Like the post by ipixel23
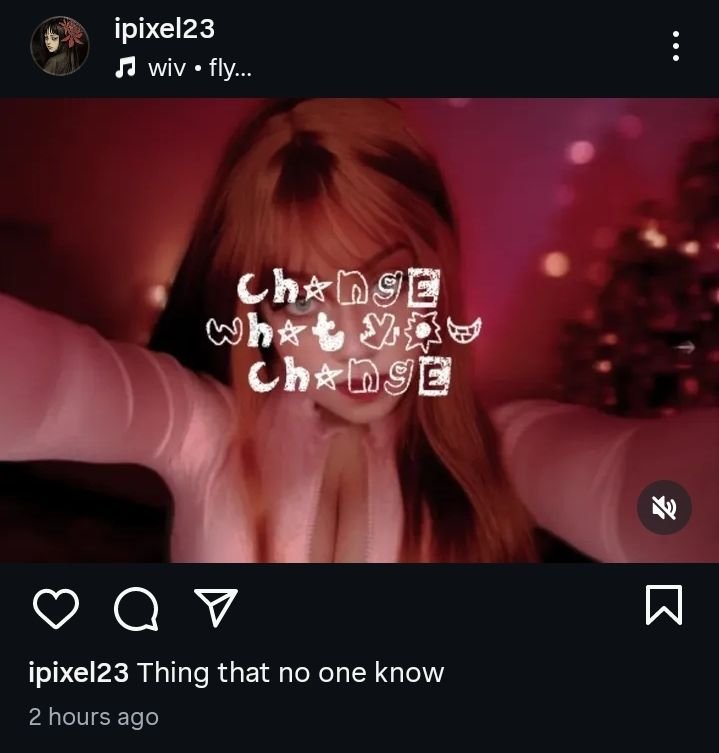 point(56,607)
